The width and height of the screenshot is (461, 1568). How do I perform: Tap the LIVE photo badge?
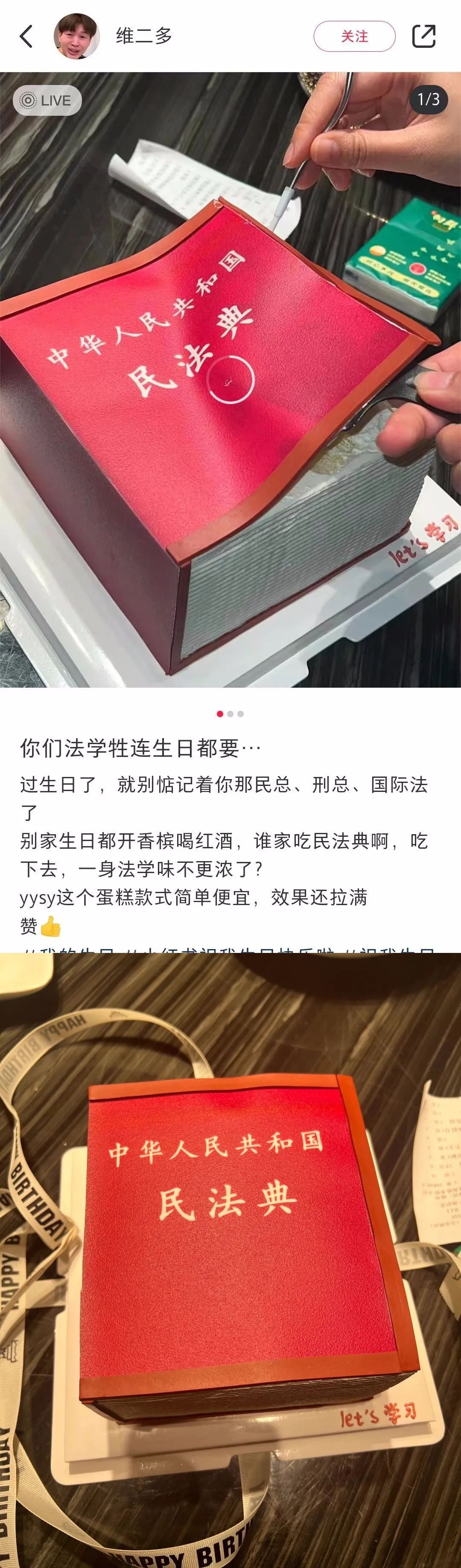(x=47, y=100)
